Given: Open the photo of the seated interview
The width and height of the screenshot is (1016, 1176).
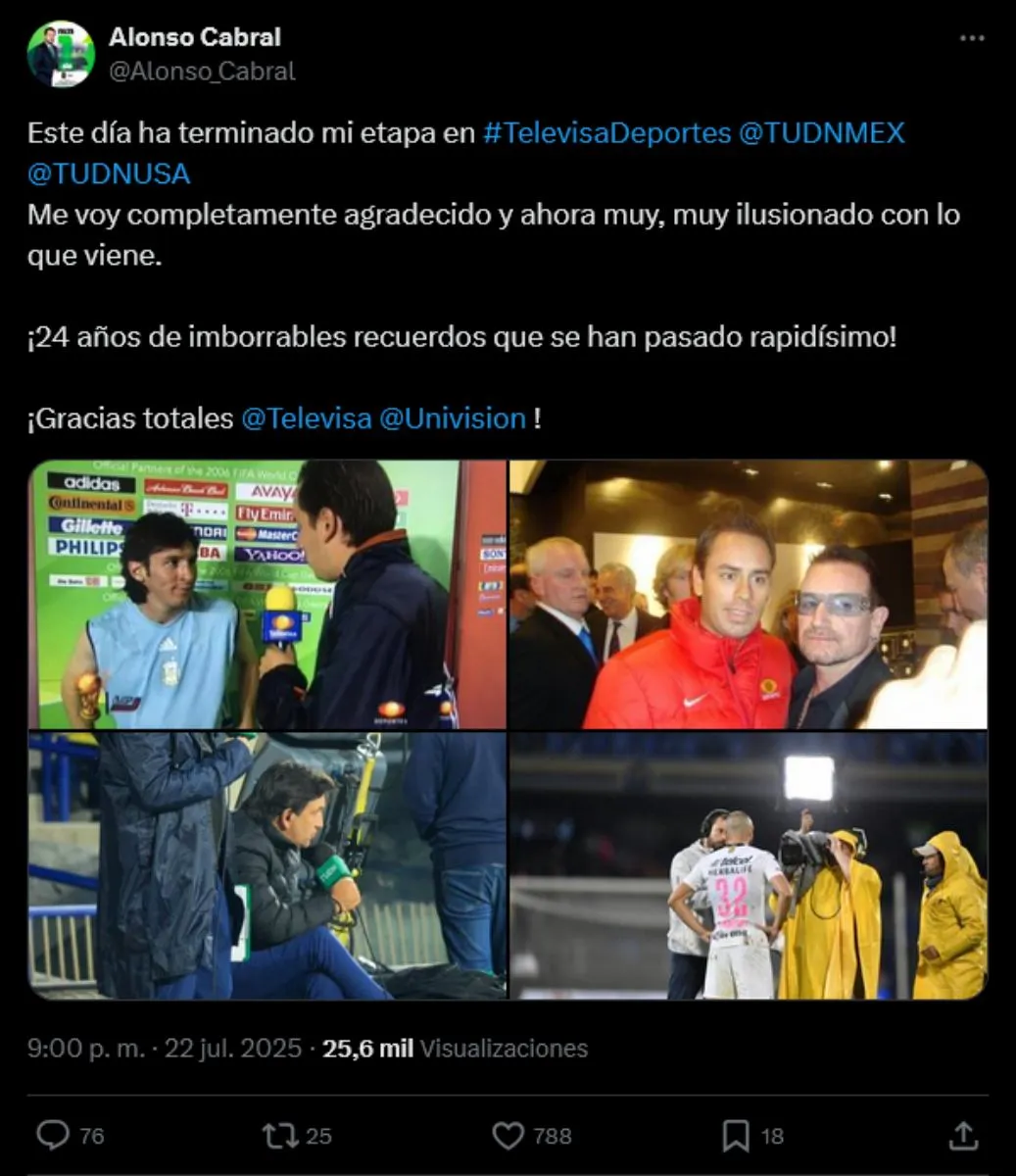Looking at the screenshot, I should coord(266,865).
